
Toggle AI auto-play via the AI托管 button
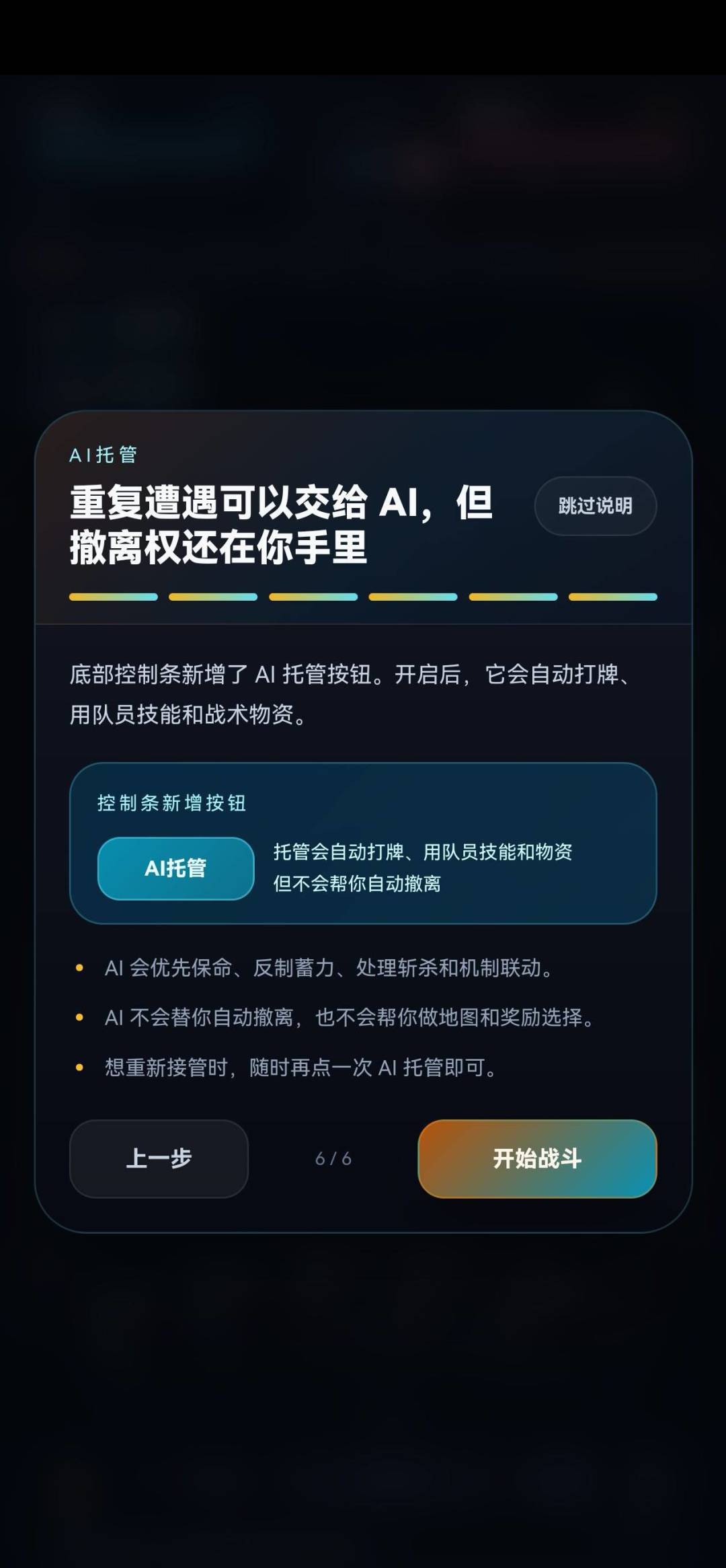(x=175, y=868)
